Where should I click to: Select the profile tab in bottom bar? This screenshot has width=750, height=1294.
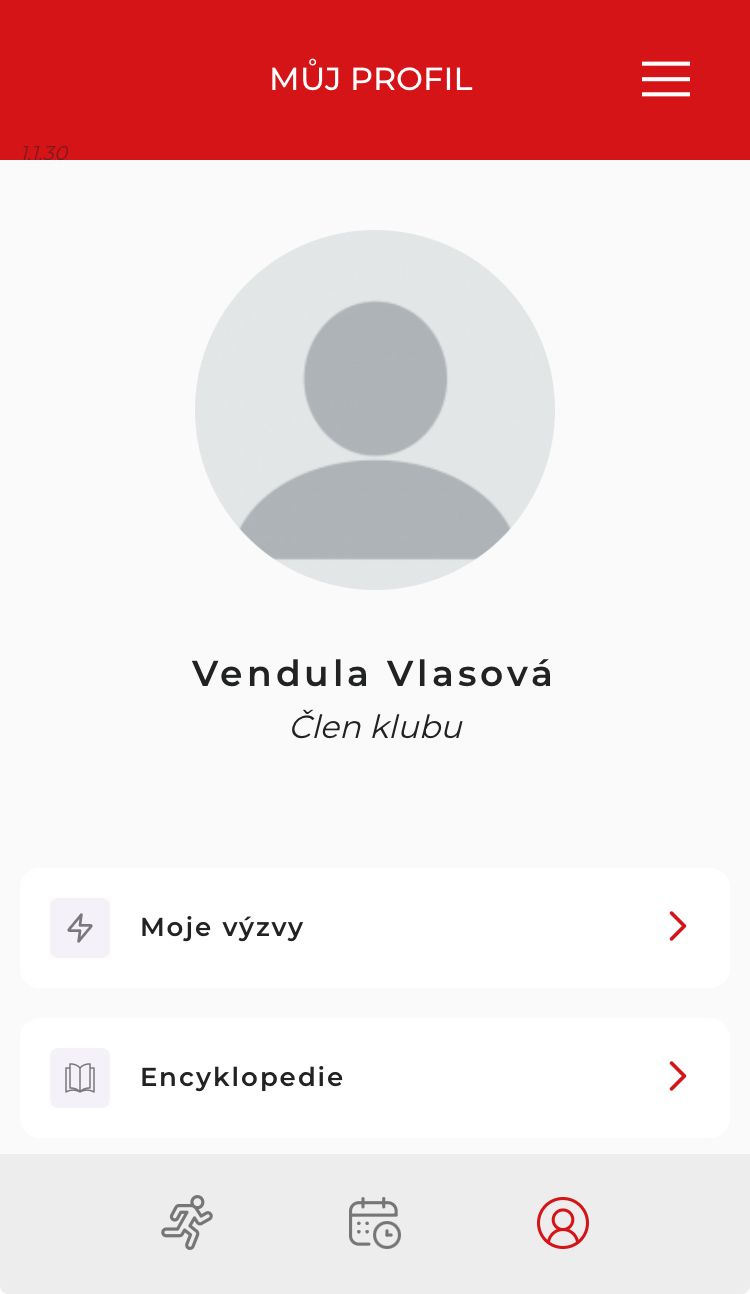563,1223
